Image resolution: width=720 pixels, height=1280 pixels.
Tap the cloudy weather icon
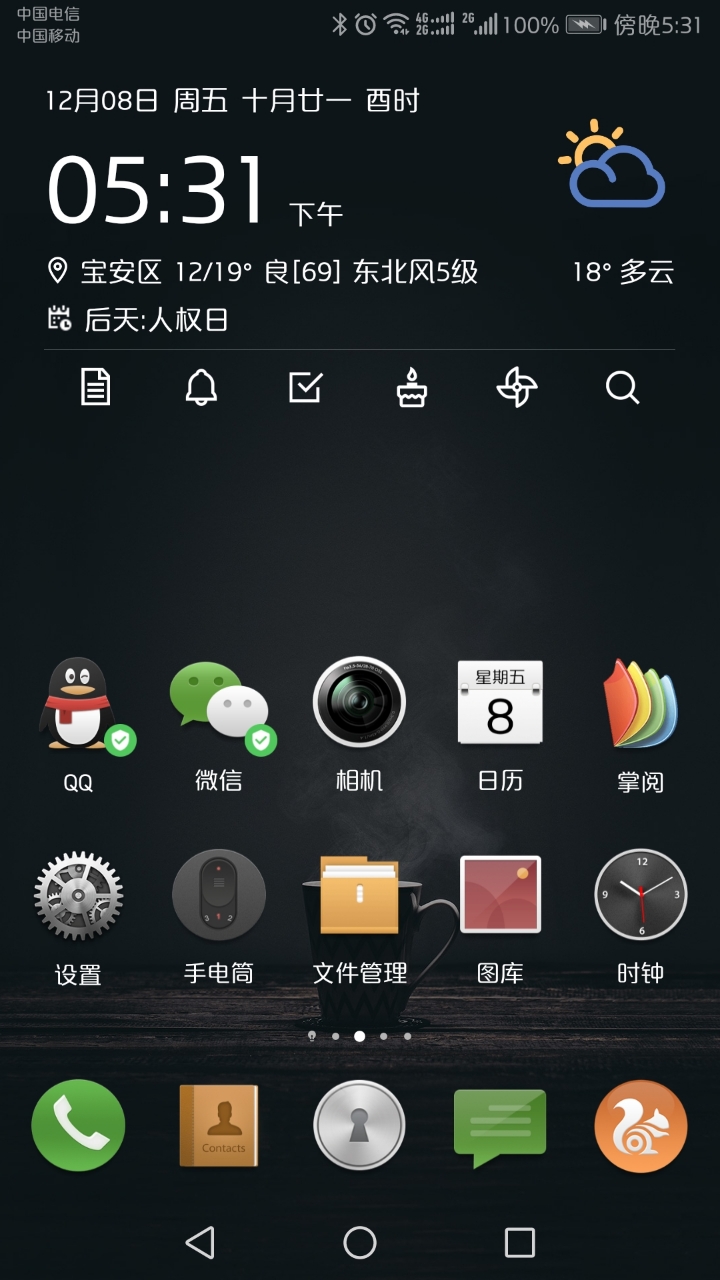coord(613,165)
